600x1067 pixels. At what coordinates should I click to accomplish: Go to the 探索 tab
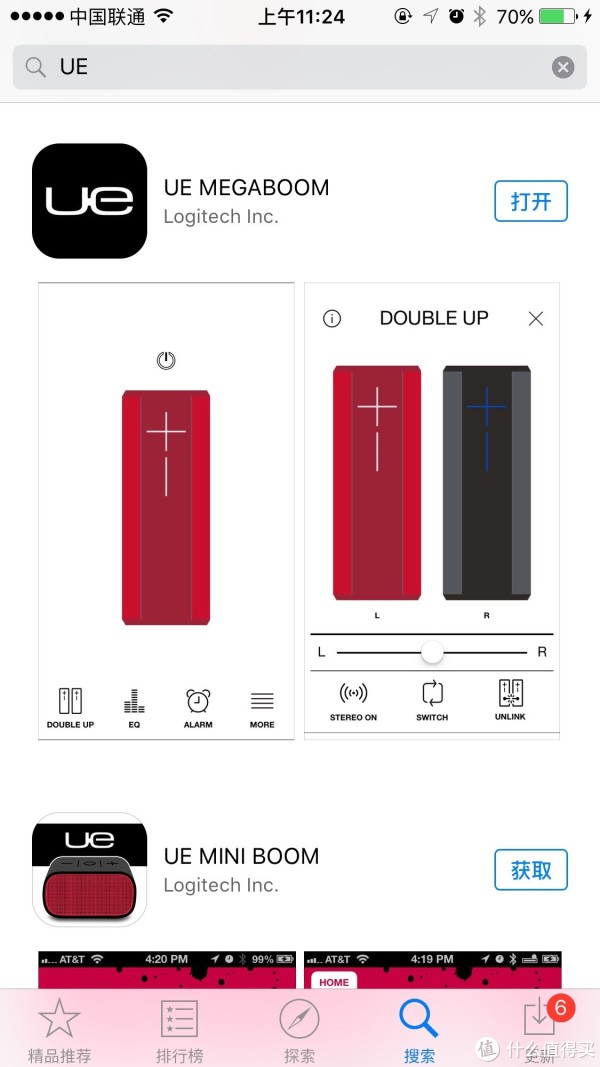pos(299,1030)
